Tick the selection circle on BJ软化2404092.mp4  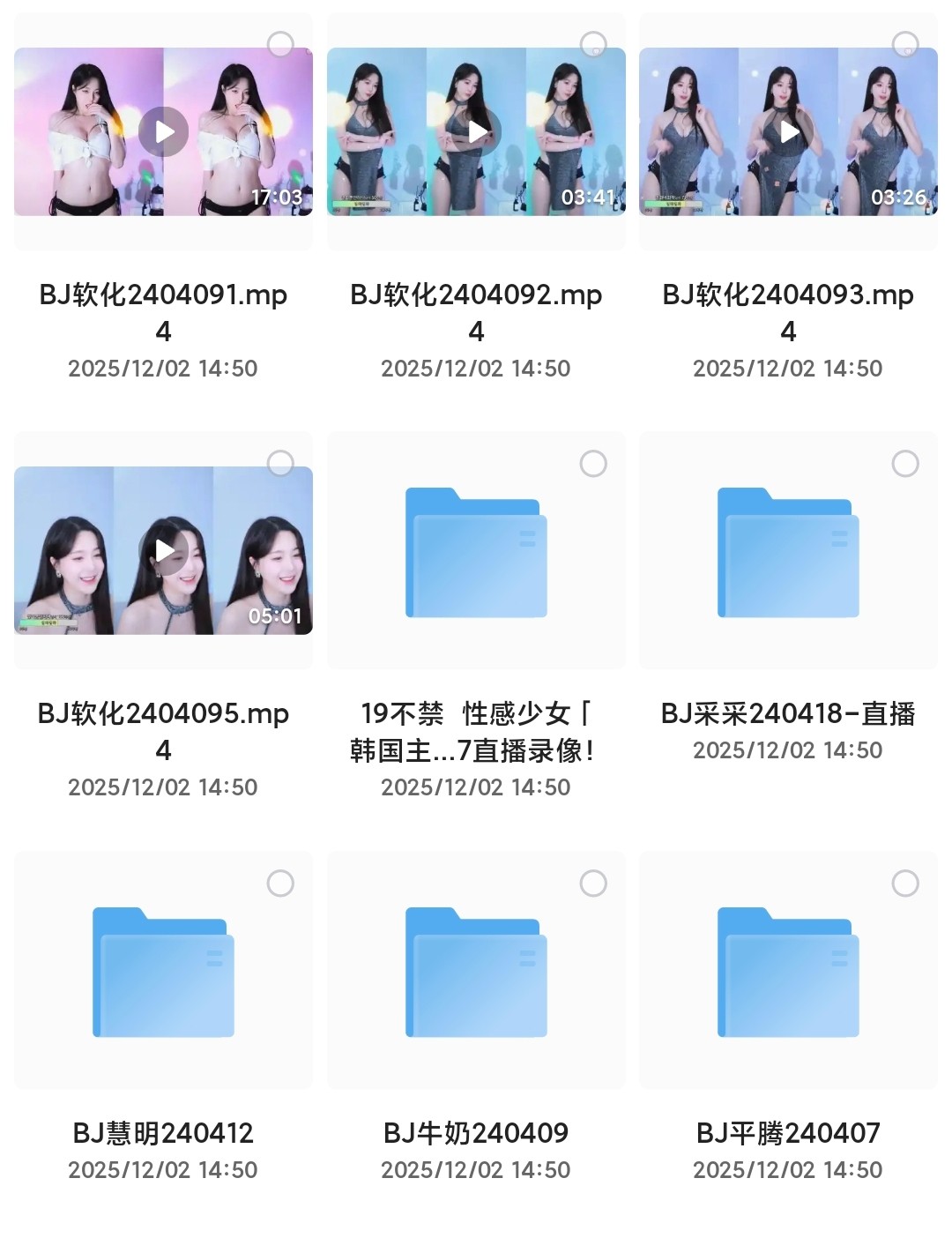tap(593, 44)
